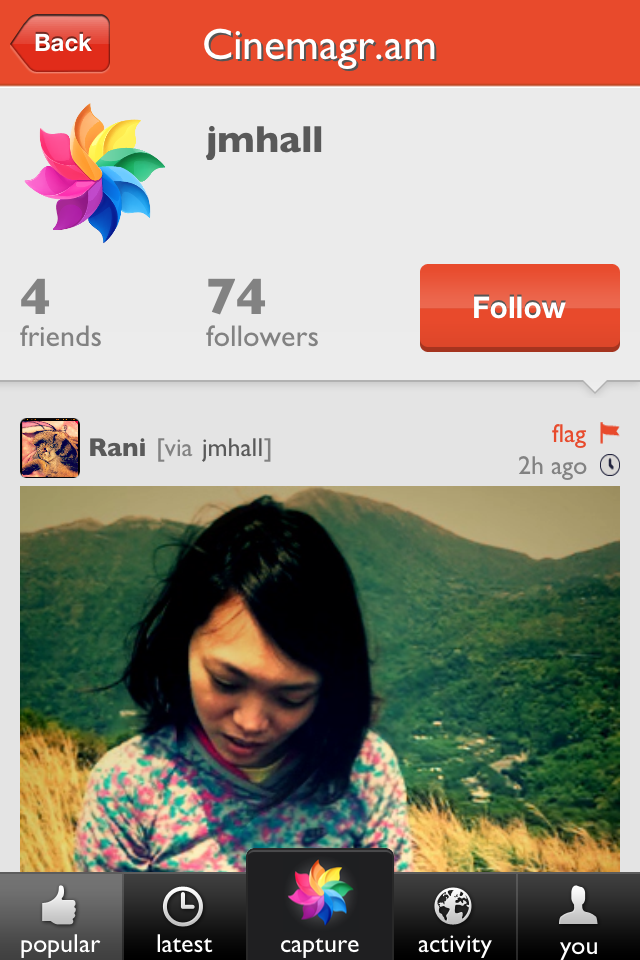Go to the you tab

(x=578, y=918)
